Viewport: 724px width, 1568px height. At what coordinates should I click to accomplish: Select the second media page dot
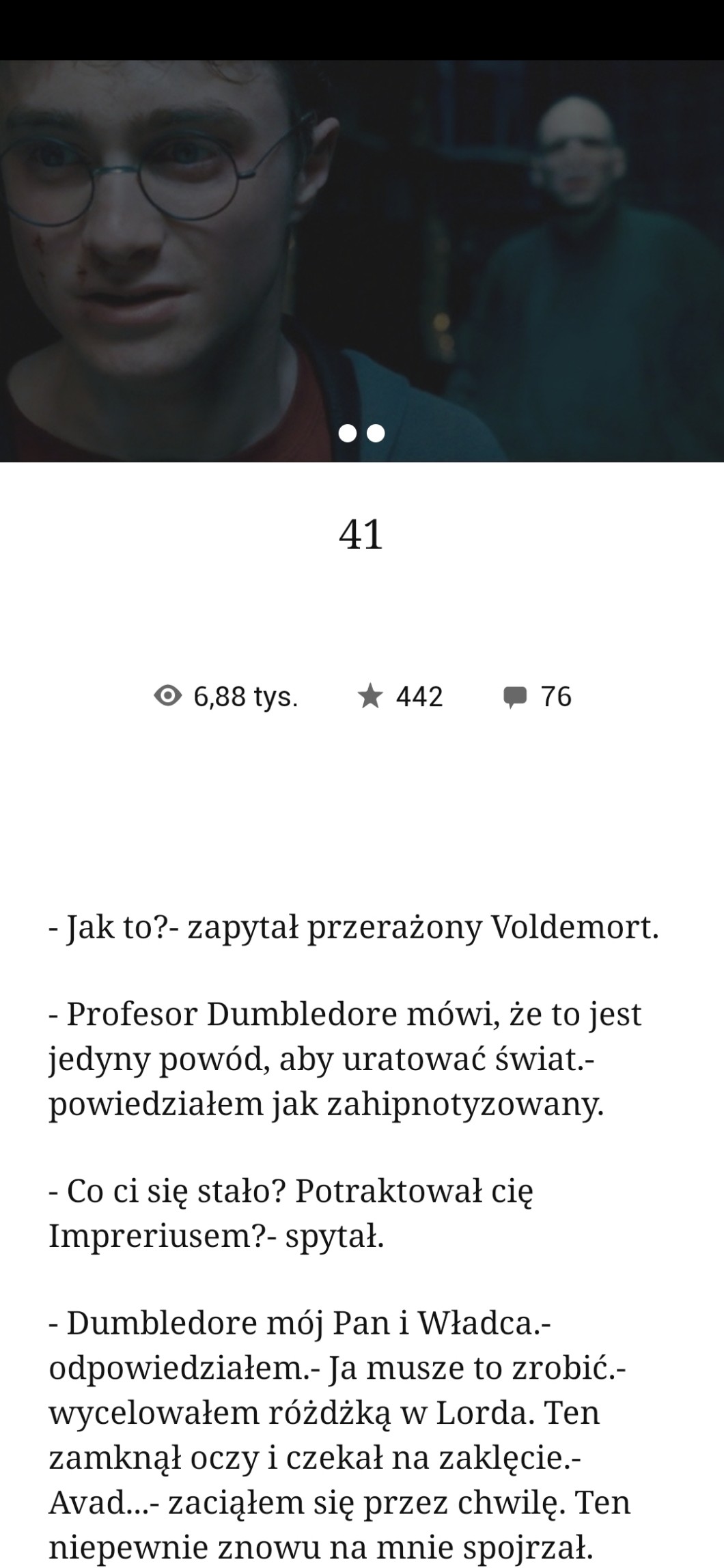coord(376,433)
